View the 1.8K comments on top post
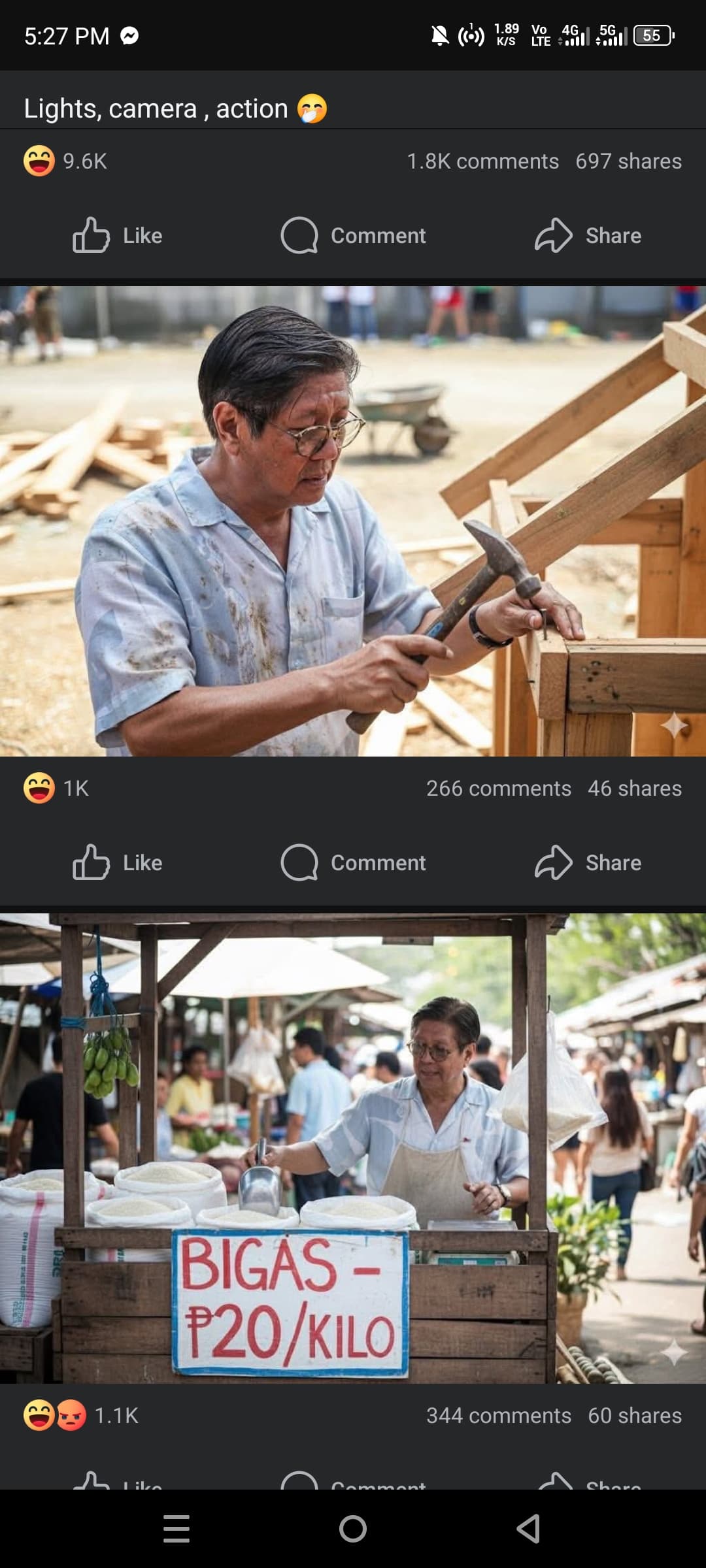The height and width of the screenshot is (1568, 706). [482, 161]
